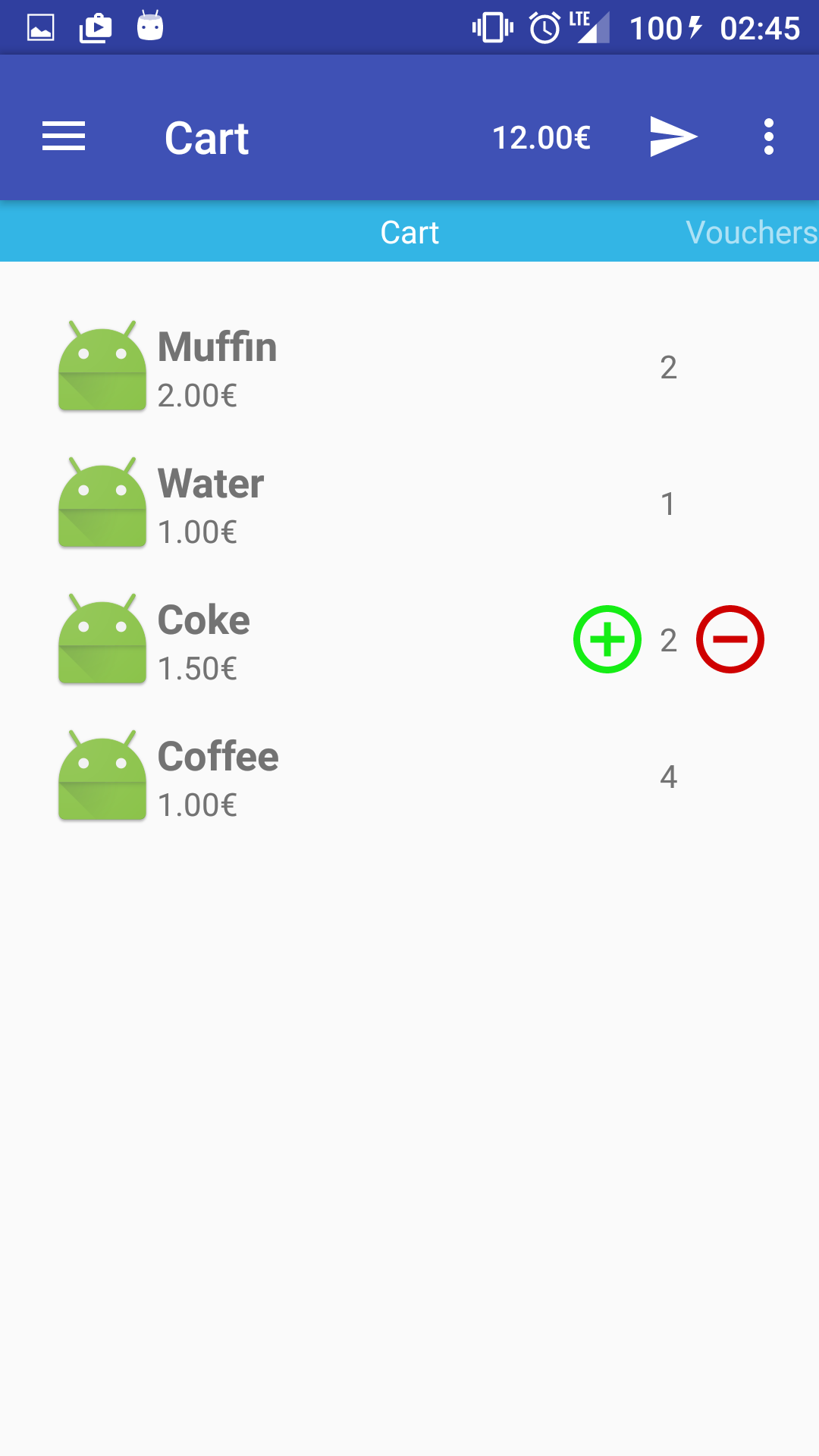Increase the Coke quantity
Screen dimensions: 819x1456
point(607,639)
